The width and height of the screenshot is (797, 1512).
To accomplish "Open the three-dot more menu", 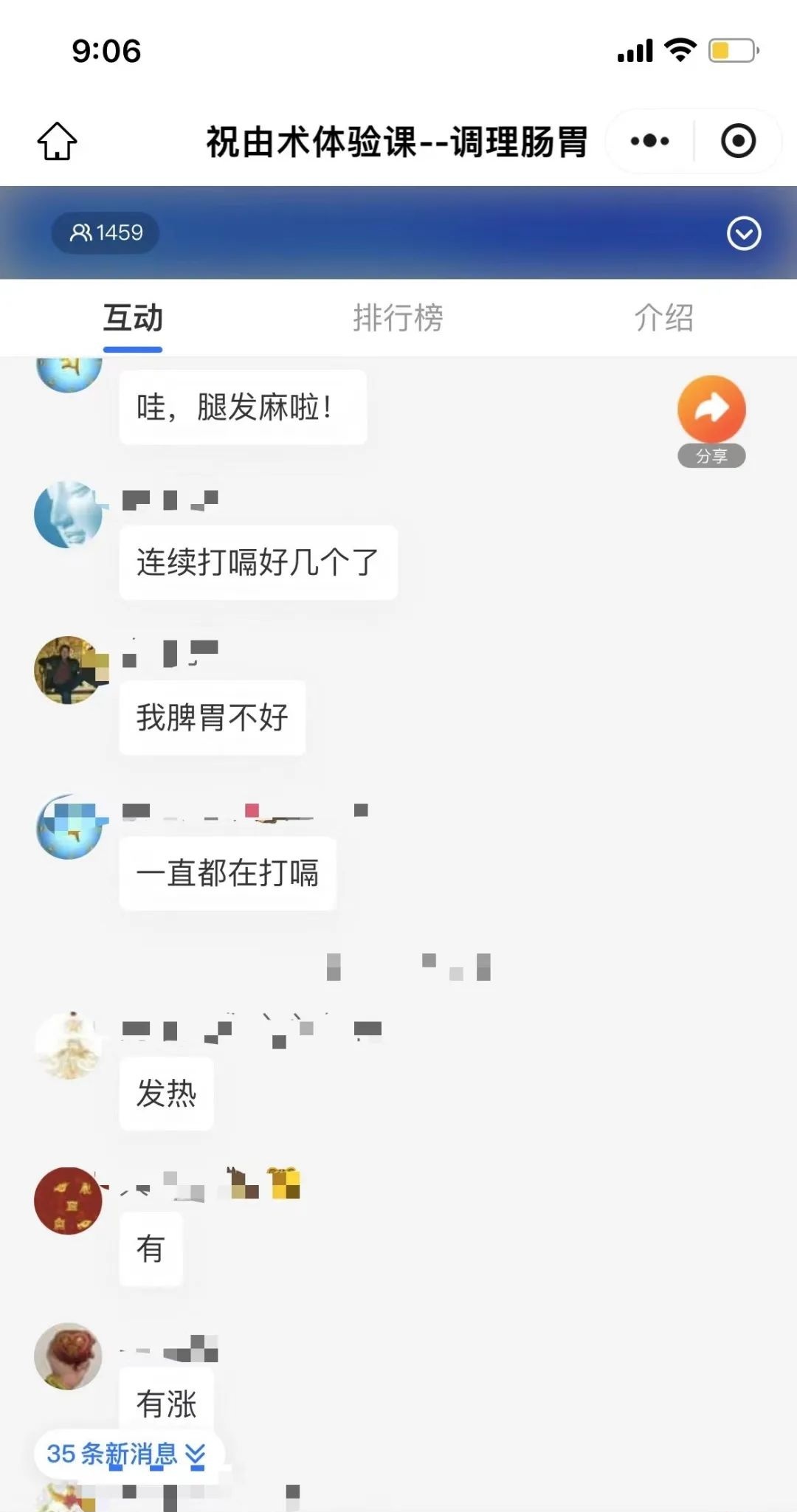I will [x=649, y=141].
